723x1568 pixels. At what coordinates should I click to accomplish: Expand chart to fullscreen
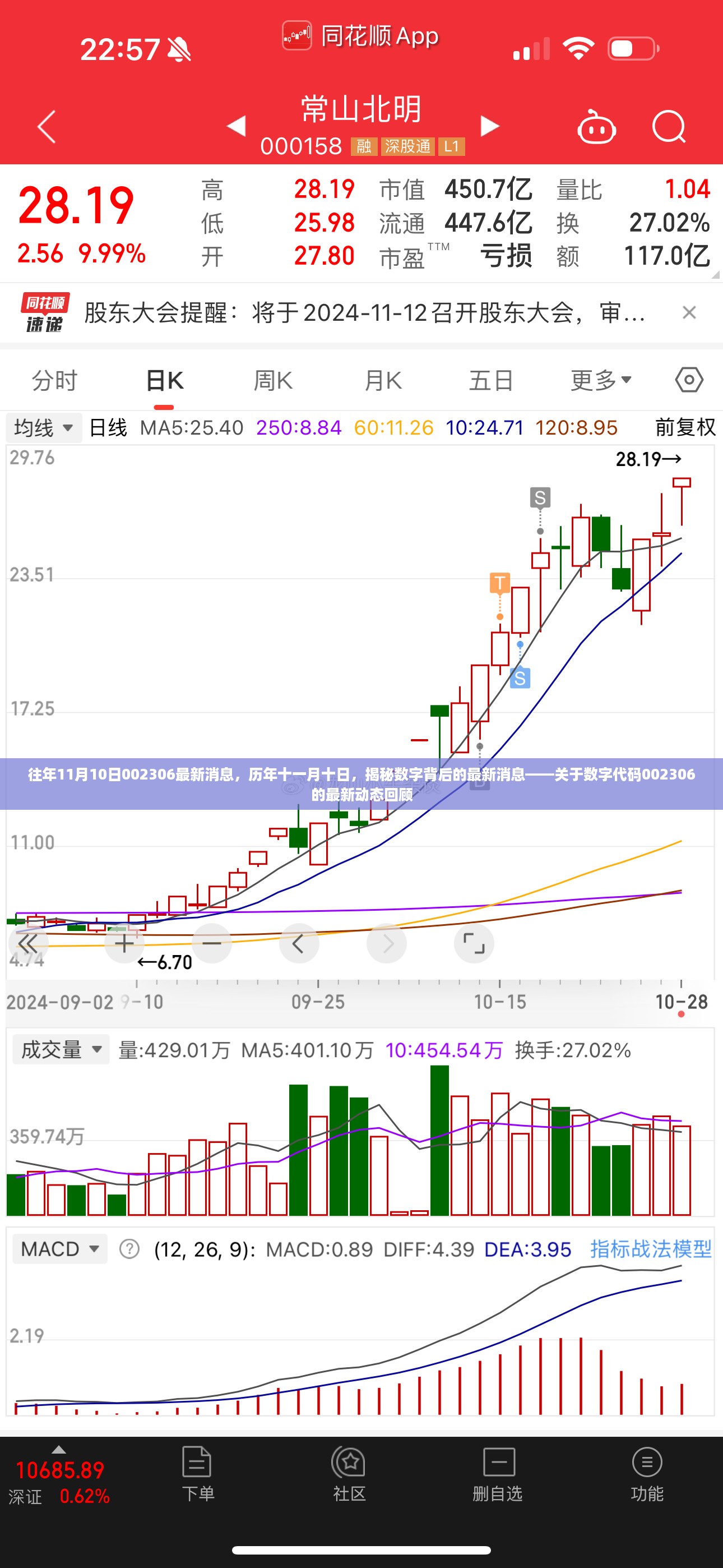(474, 943)
